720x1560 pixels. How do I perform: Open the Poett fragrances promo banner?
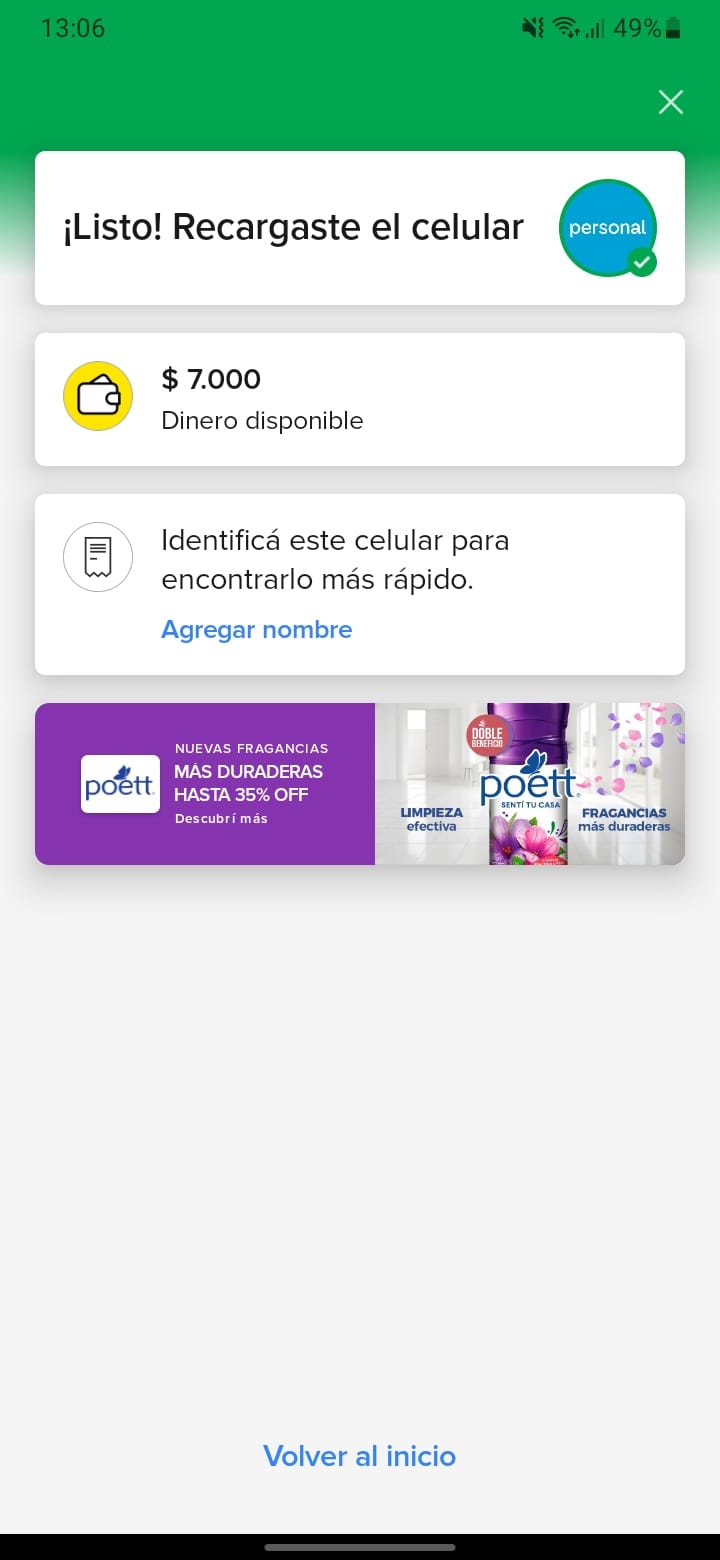point(360,784)
